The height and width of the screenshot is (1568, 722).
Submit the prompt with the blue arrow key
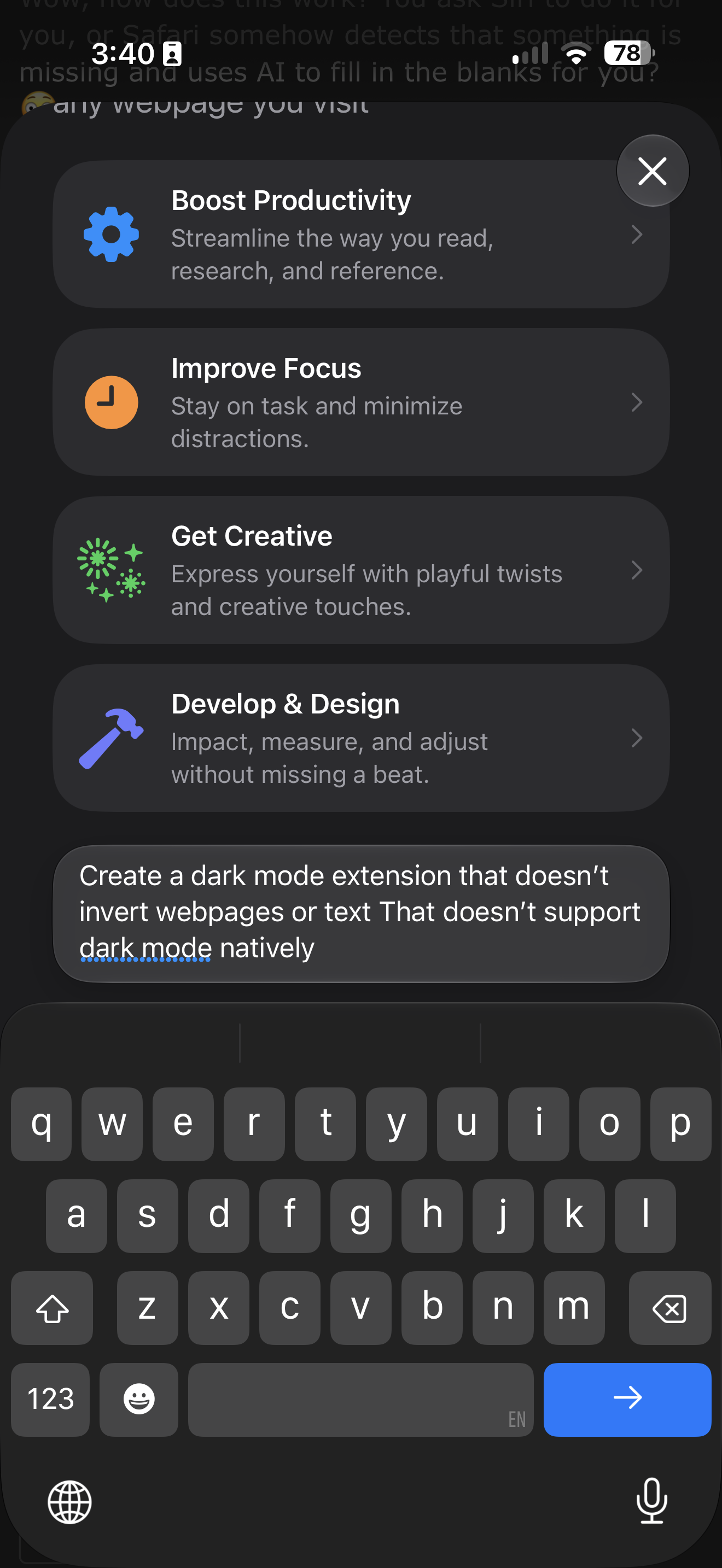point(627,1399)
